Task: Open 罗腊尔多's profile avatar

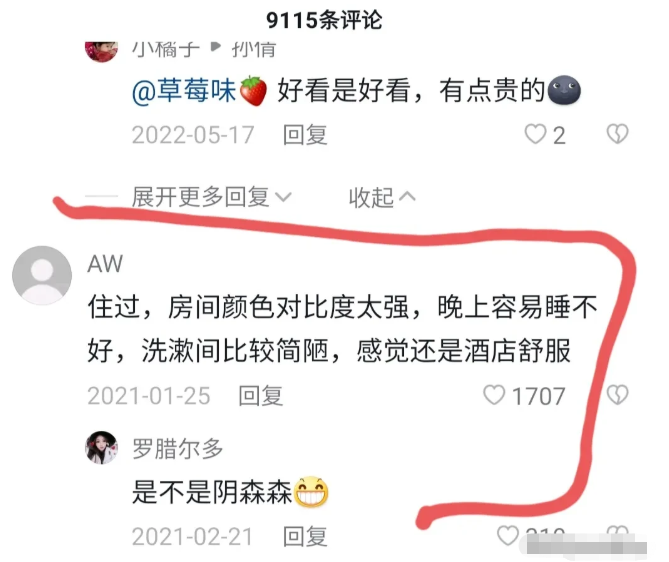Action: (x=104, y=448)
